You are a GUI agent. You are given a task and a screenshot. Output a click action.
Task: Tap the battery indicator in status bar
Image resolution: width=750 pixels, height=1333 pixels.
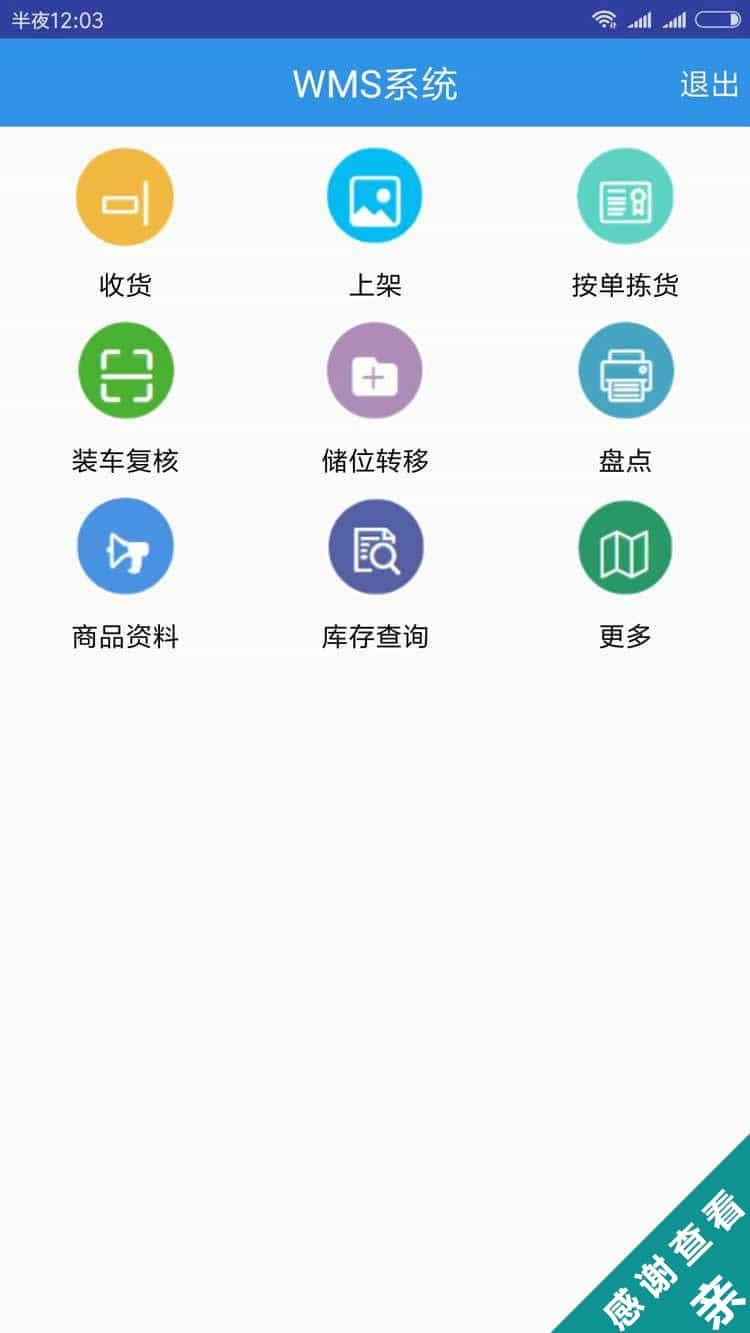click(x=718, y=18)
